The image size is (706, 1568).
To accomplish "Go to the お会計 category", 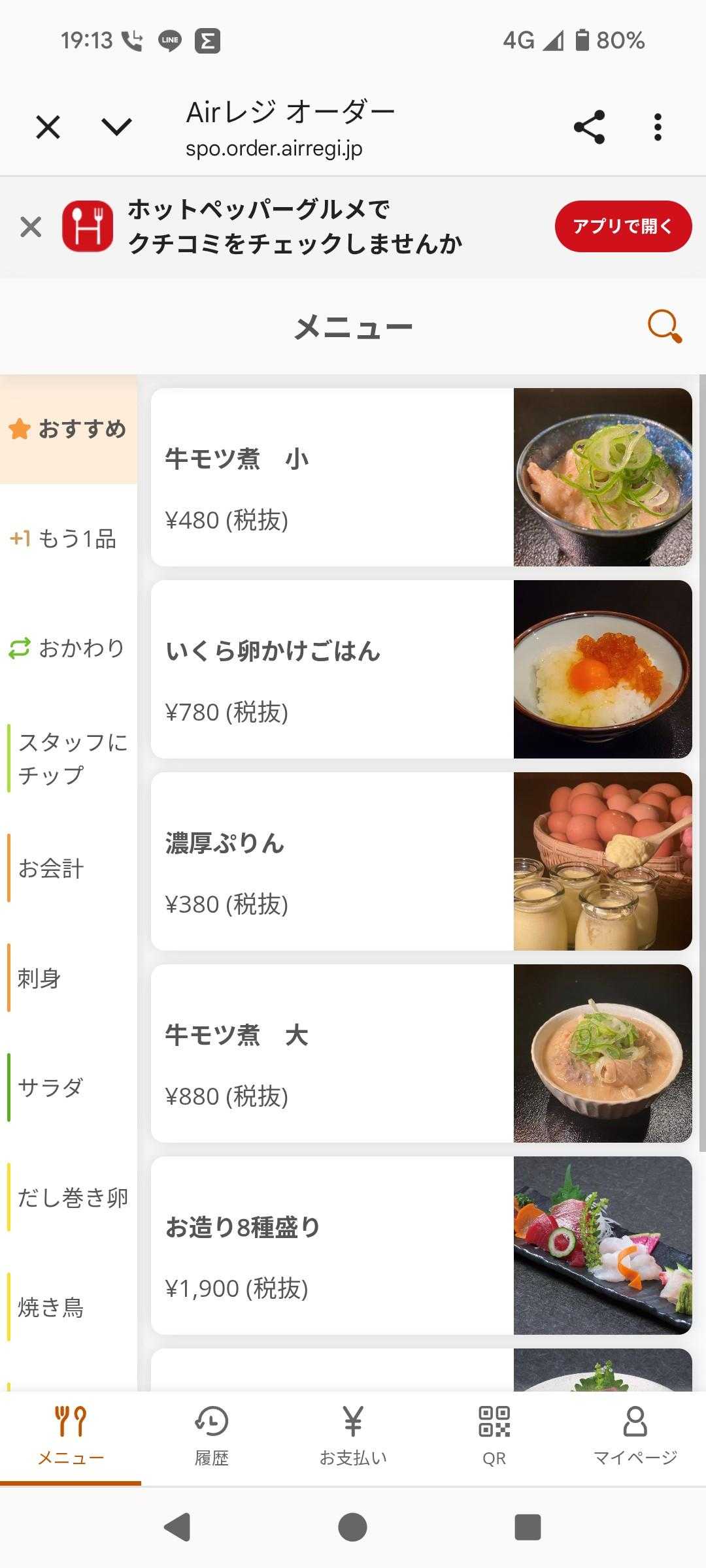I will pos(69,868).
